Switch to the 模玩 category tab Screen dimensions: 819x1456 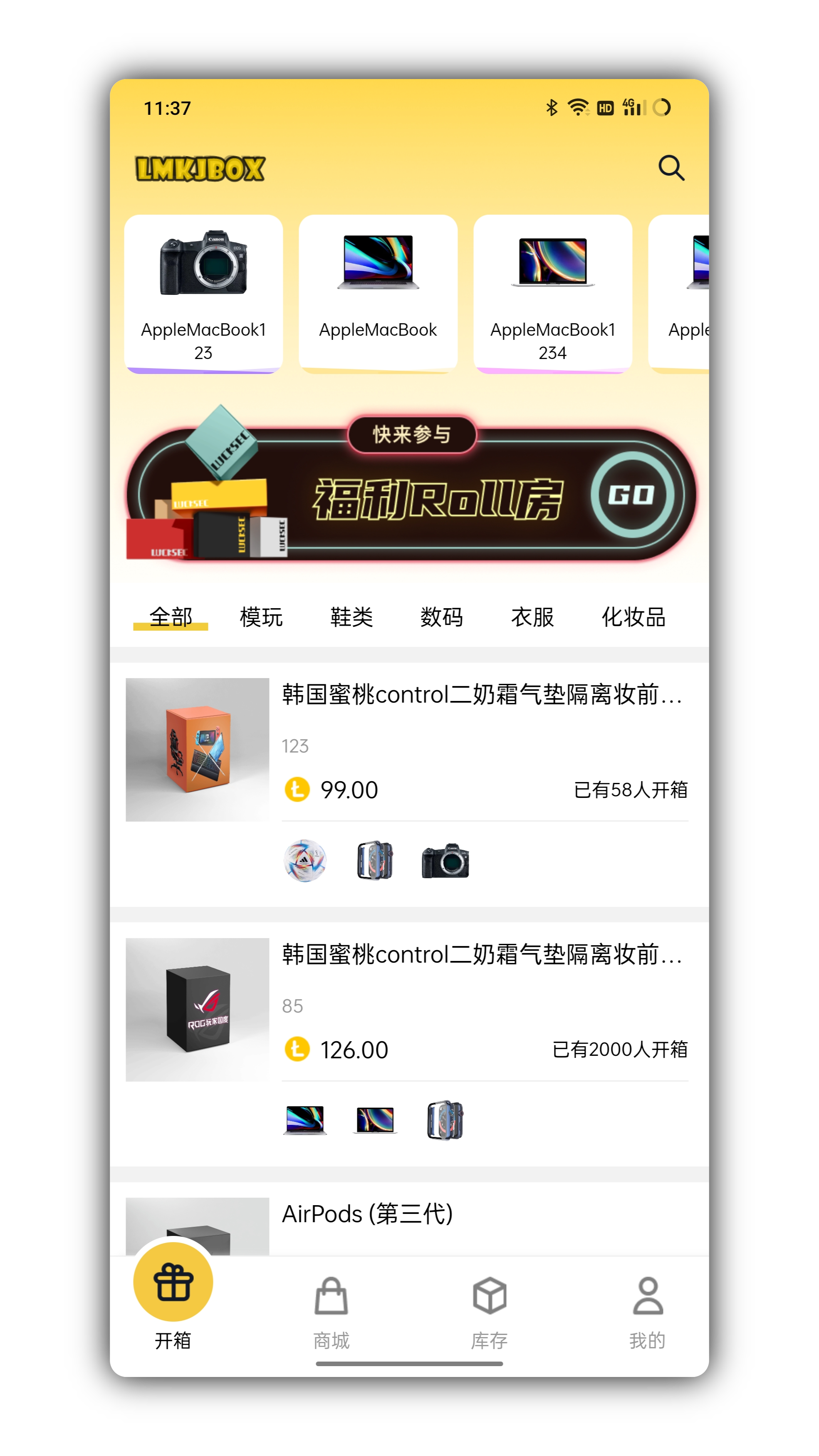261,617
